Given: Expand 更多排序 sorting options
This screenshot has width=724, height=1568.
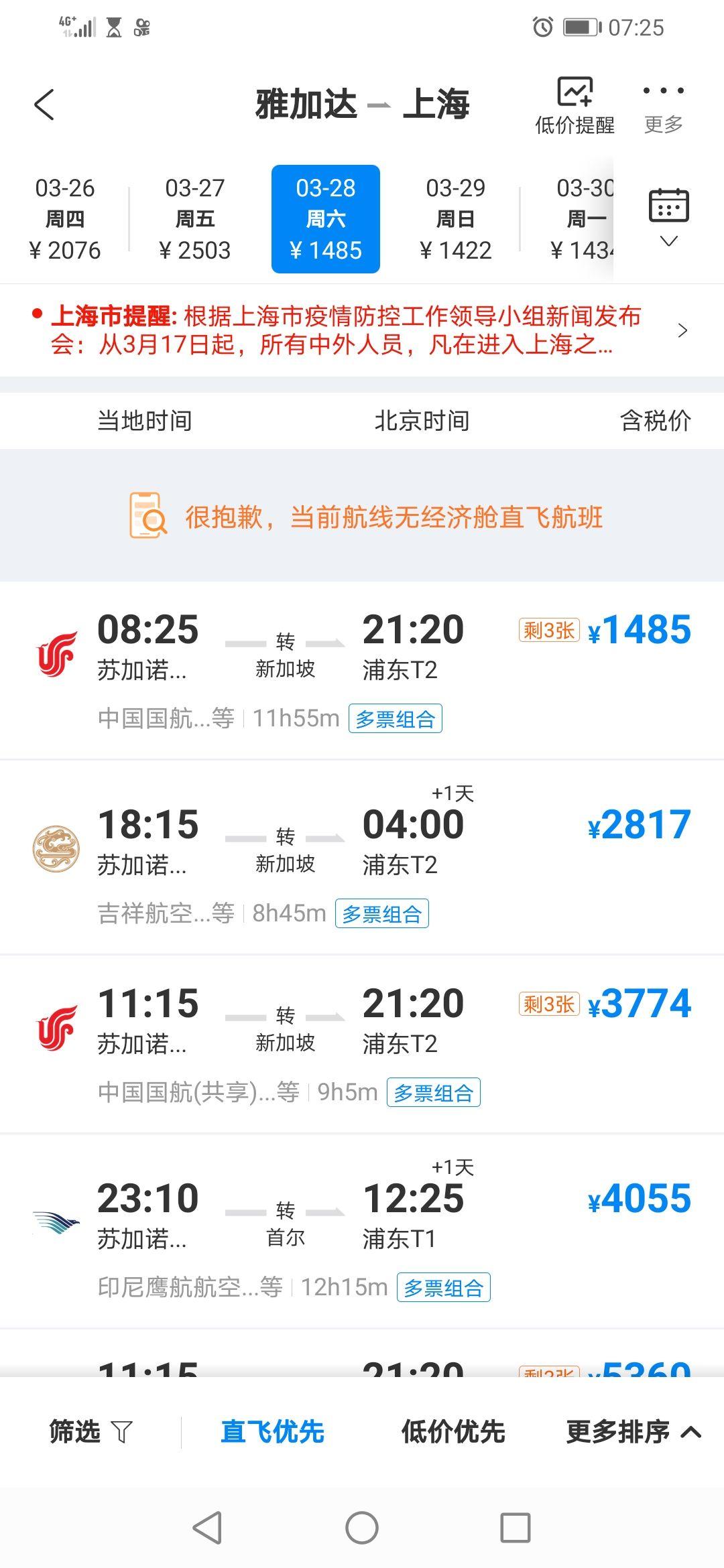Looking at the screenshot, I should coord(633,1432).
